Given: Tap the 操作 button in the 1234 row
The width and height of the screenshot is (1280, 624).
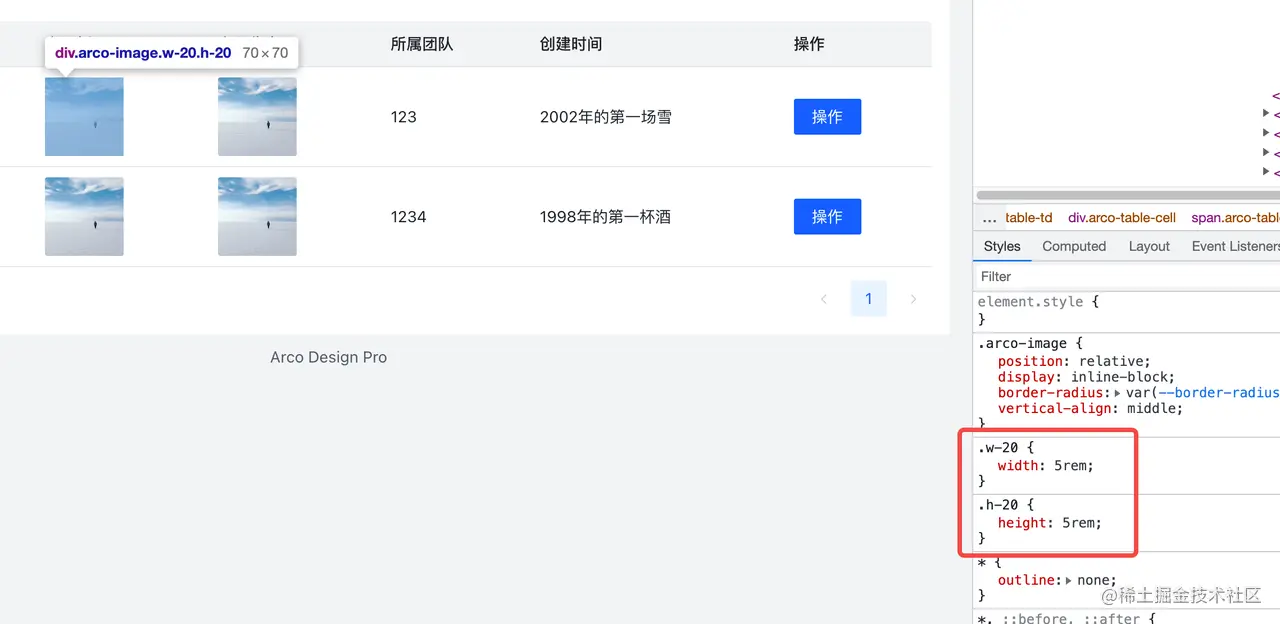Looking at the screenshot, I should [827, 217].
